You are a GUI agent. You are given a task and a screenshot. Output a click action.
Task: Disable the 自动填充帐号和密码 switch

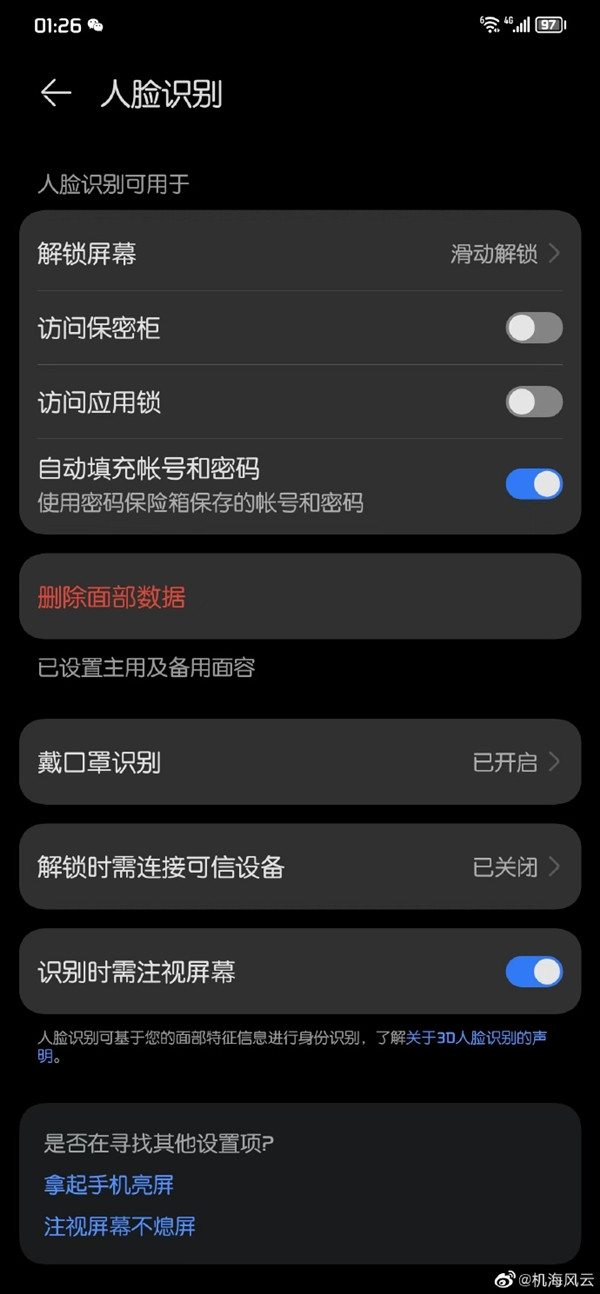click(534, 484)
